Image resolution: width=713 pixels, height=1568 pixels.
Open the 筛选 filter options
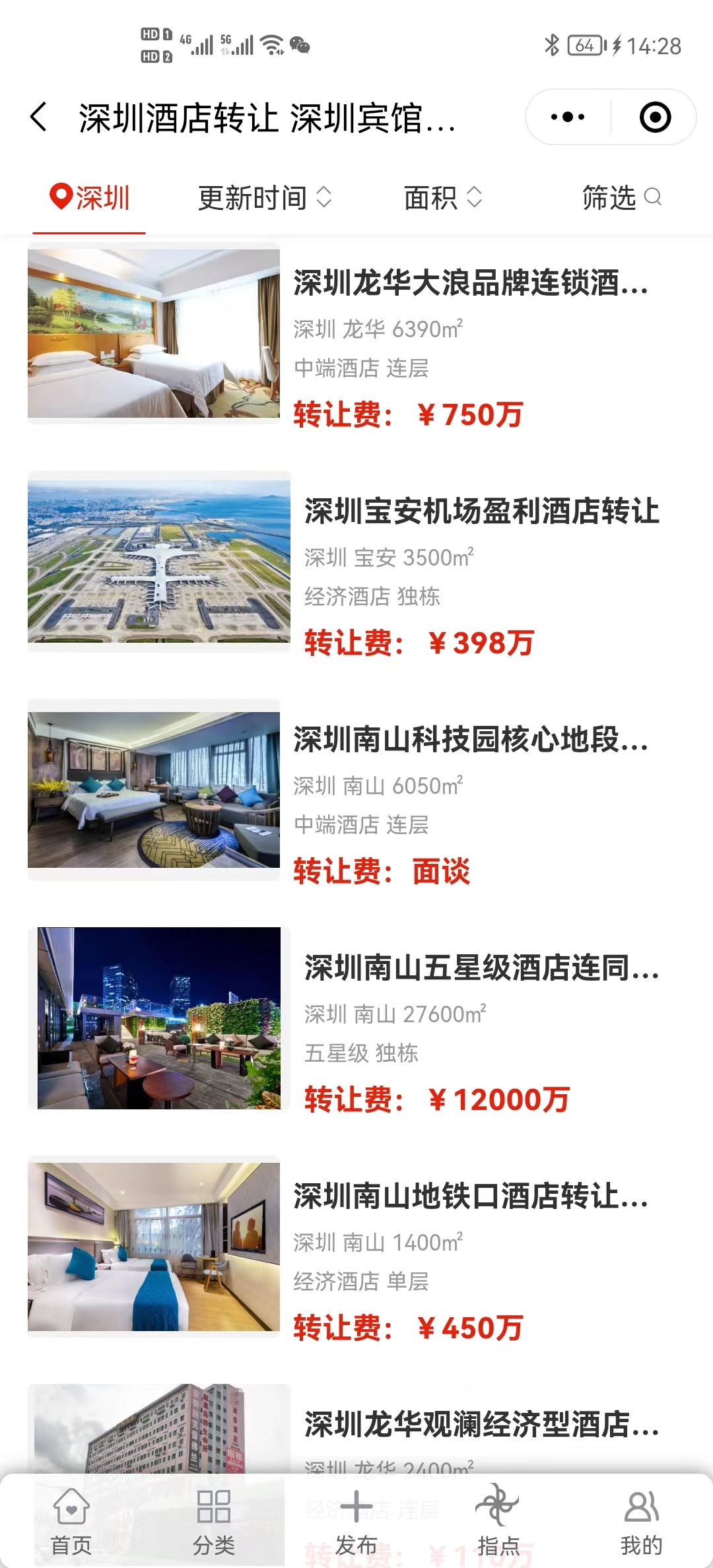click(x=621, y=197)
